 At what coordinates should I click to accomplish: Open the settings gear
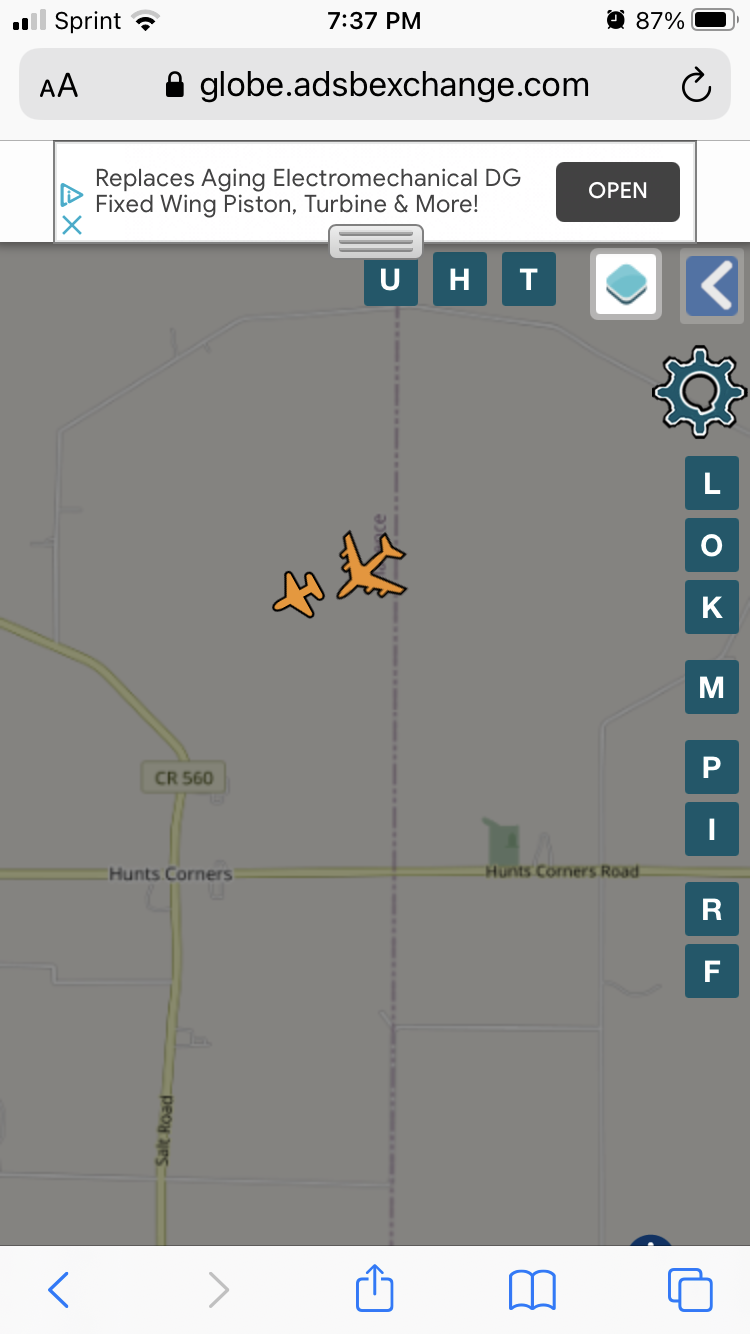[x=699, y=391]
